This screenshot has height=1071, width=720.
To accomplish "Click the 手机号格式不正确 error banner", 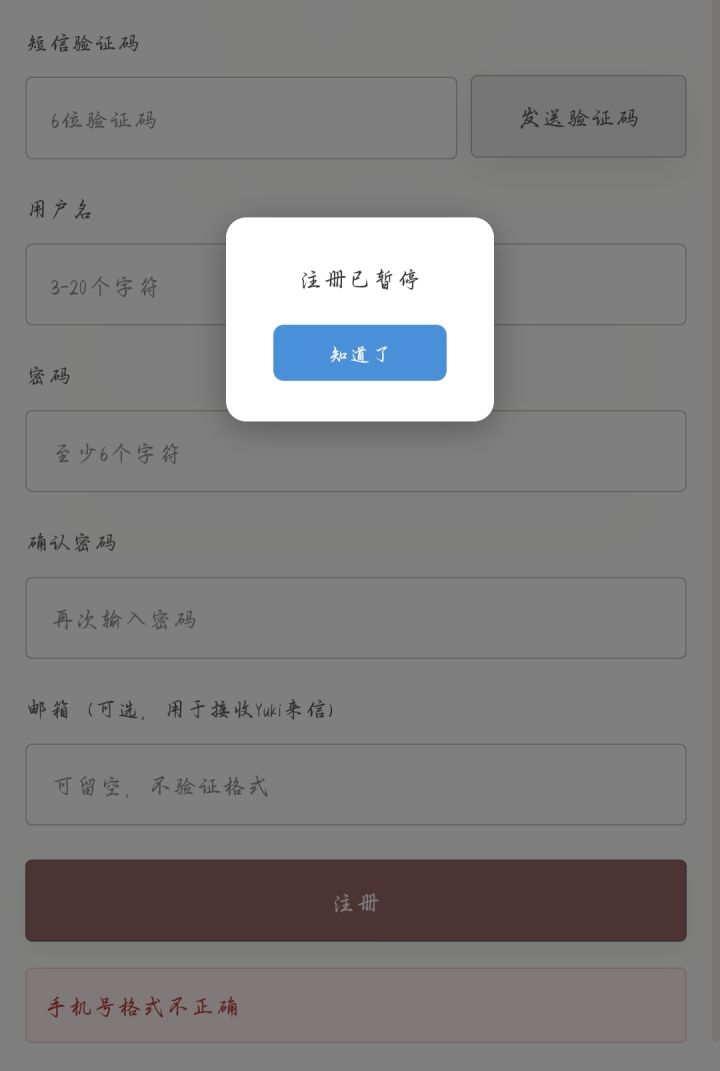I will (356, 1007).
